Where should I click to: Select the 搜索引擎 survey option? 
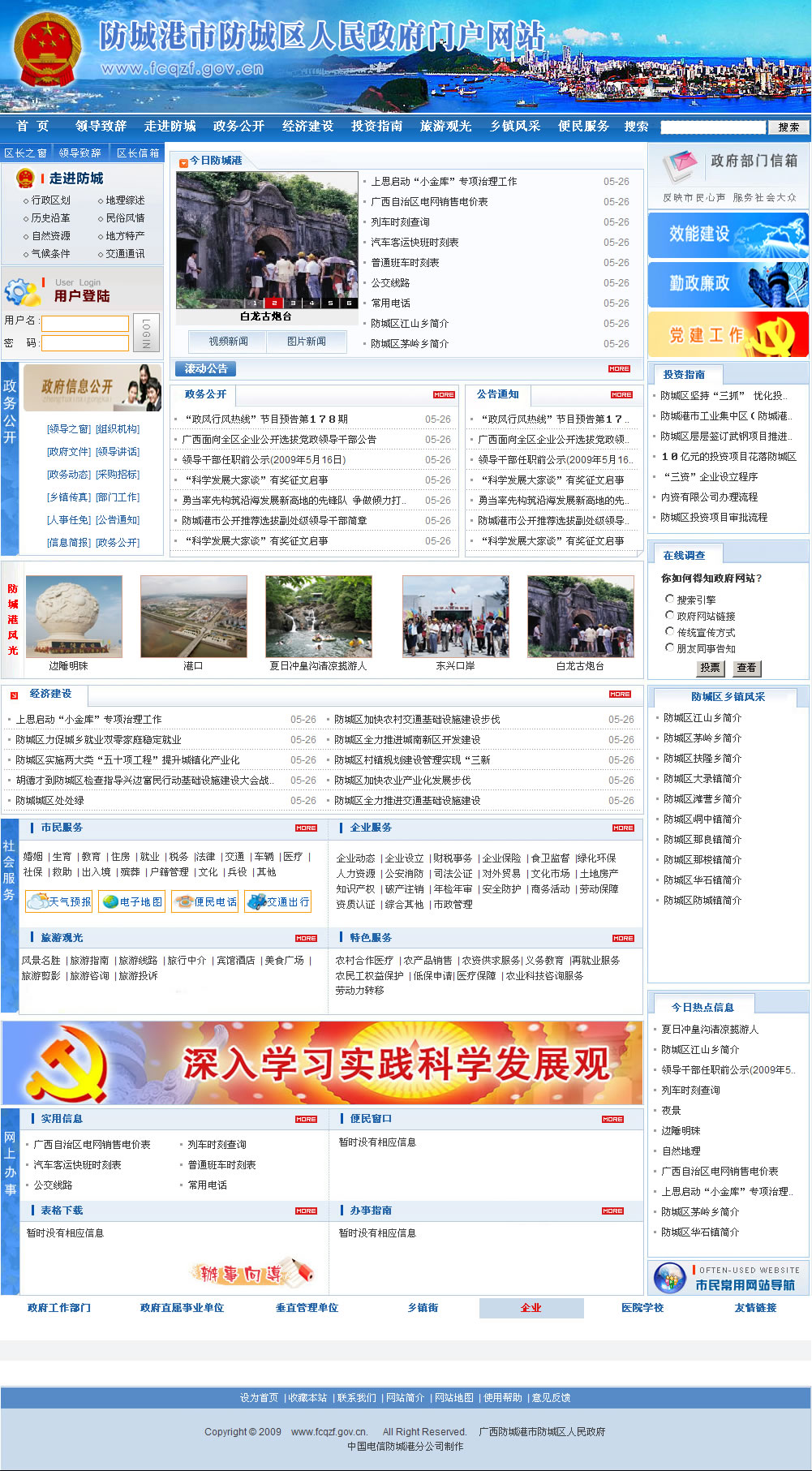[x=669, y=599]
